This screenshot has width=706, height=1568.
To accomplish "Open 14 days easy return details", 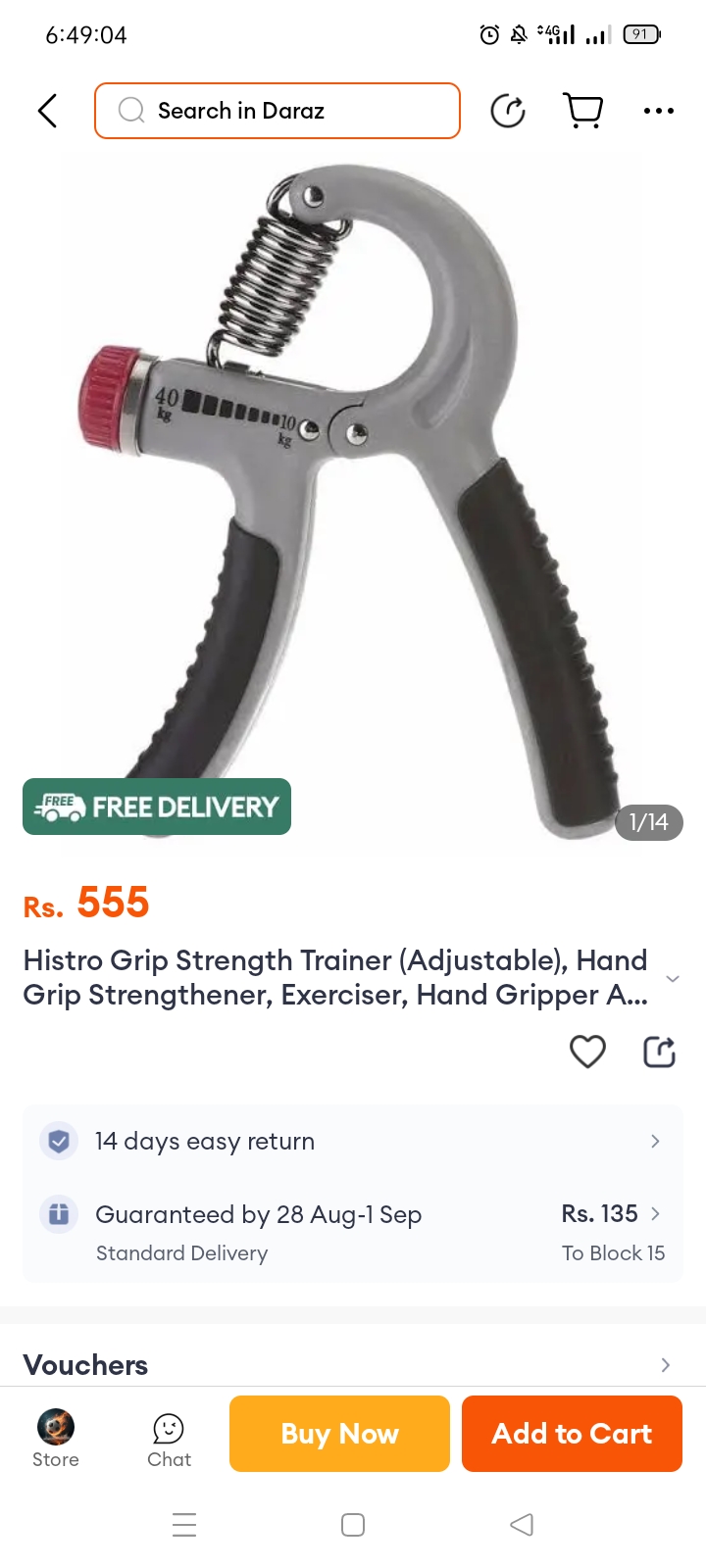I will click(x=353, y=1141).
